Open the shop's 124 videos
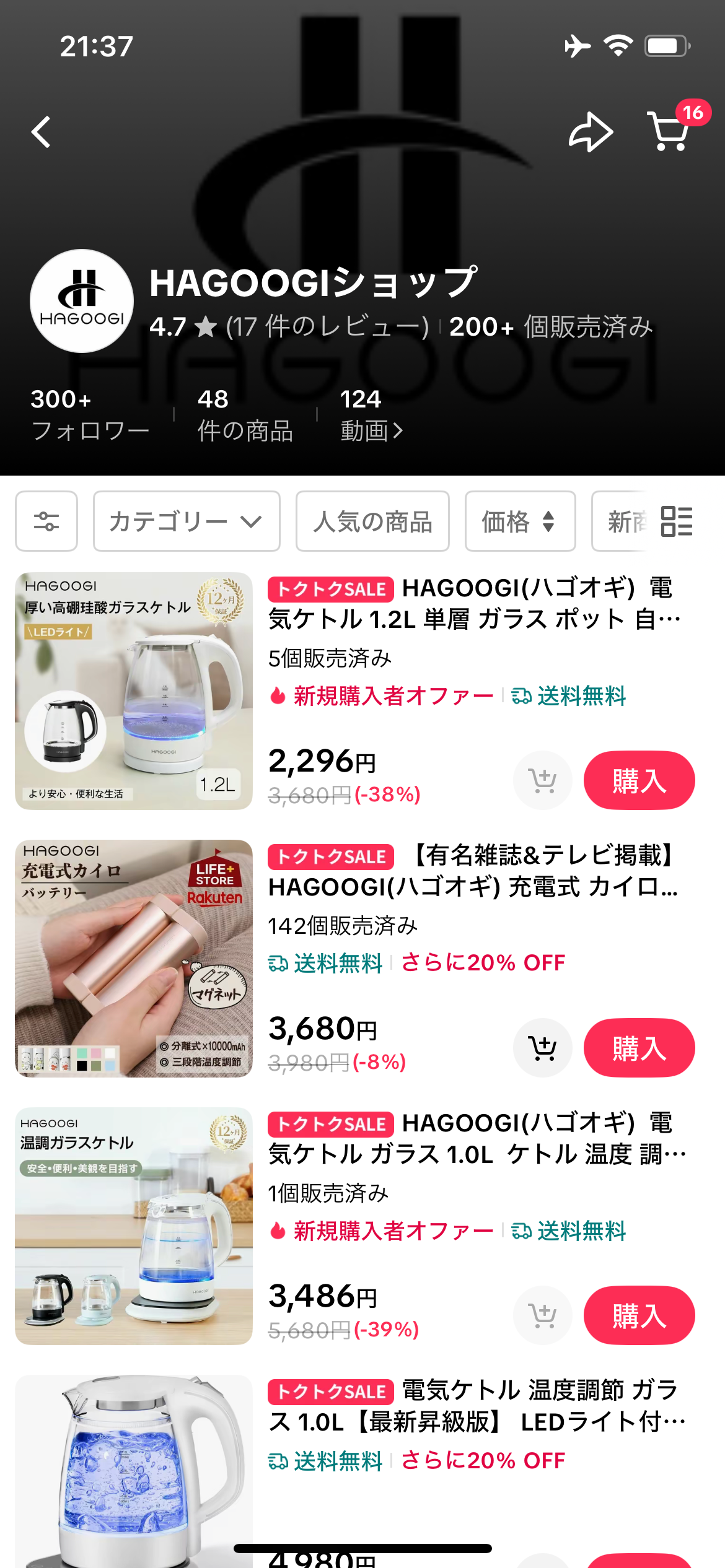725x1568 pixels. point(371,415)
